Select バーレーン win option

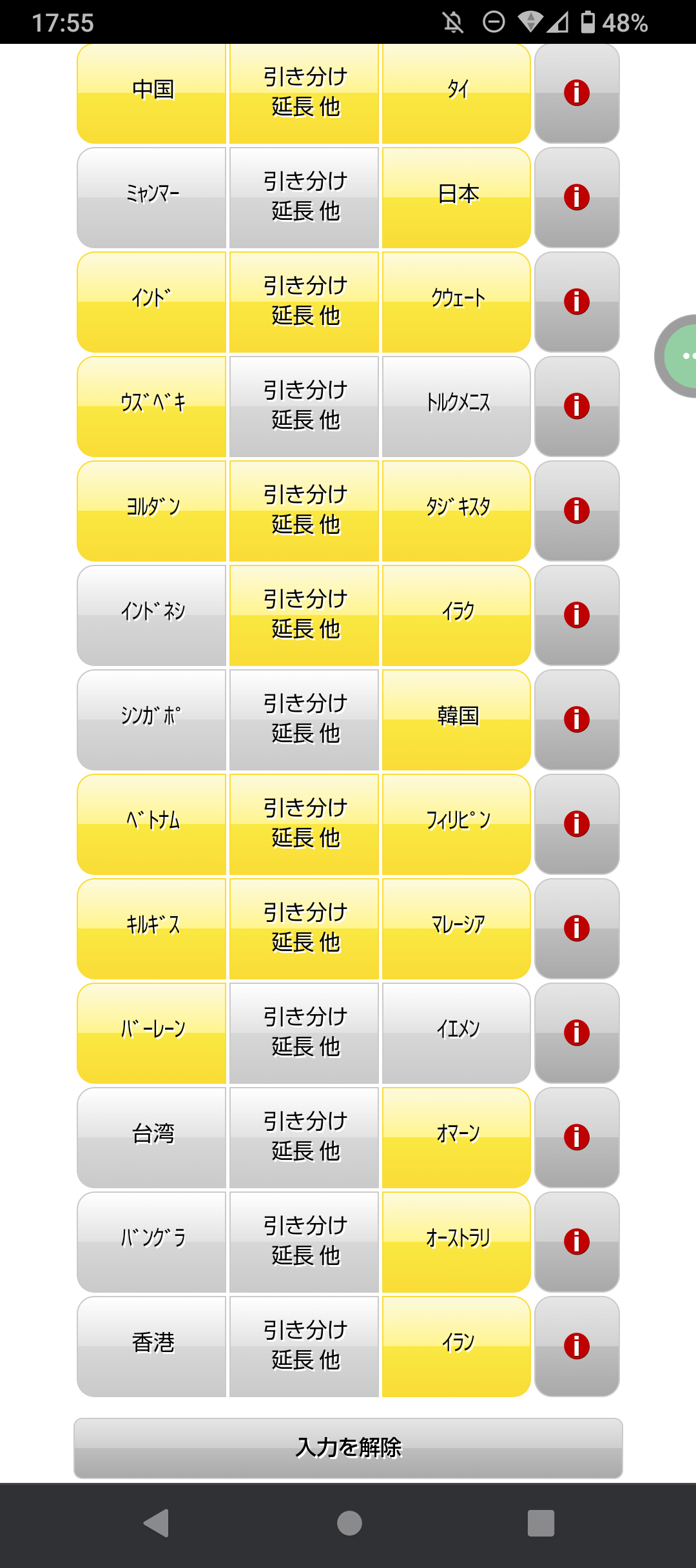coord(152,1034)
